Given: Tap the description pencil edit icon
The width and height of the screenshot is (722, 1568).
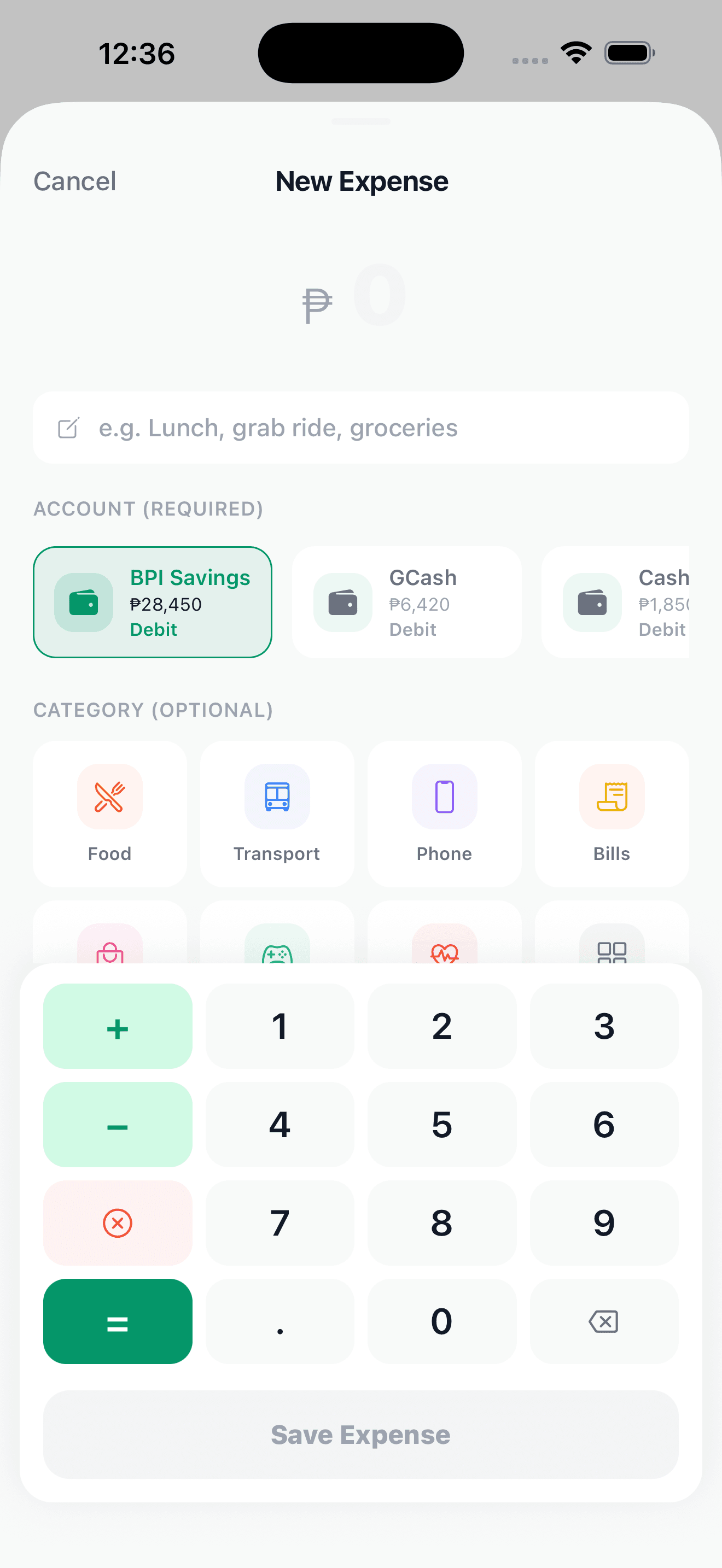Looking at the screenshot, I should pos(69,428).
